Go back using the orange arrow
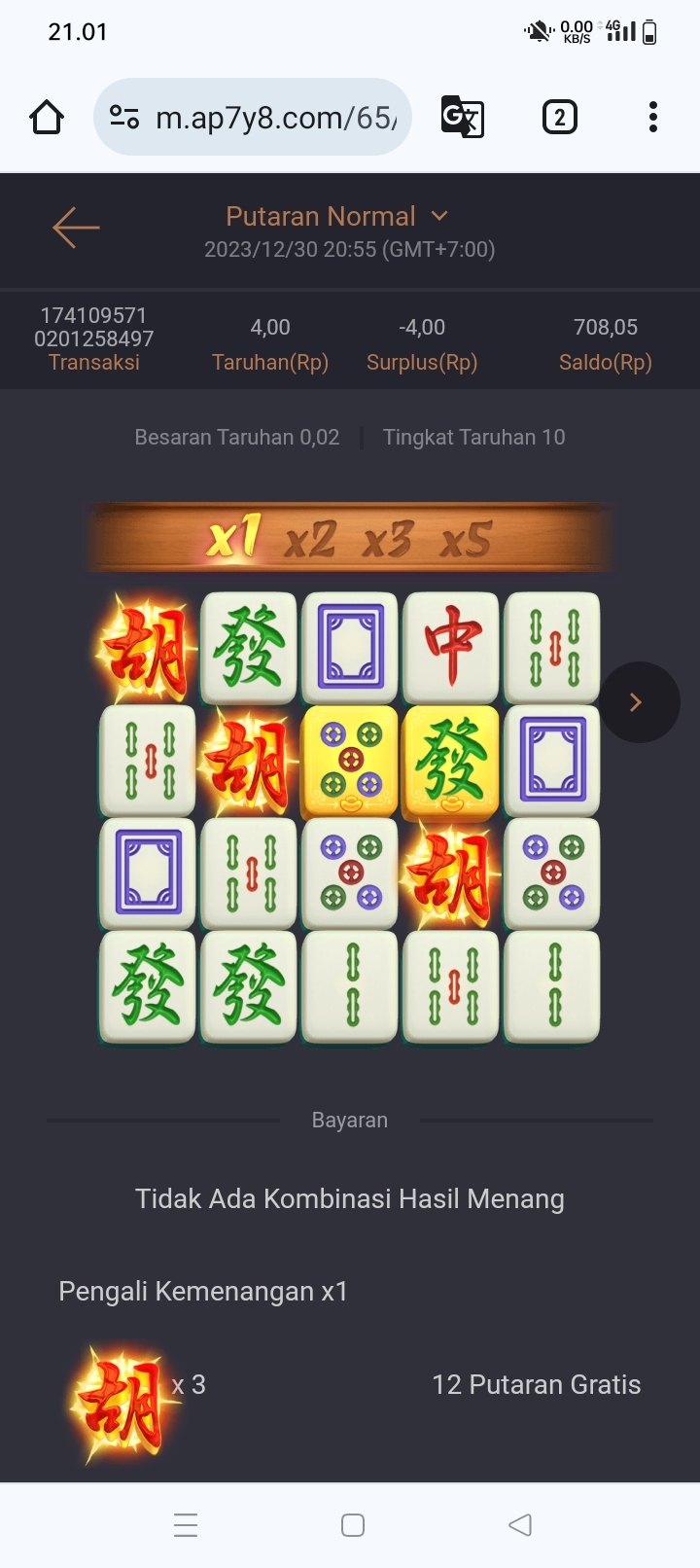This screenshot has height=1568, width=700. pos(76,229)
